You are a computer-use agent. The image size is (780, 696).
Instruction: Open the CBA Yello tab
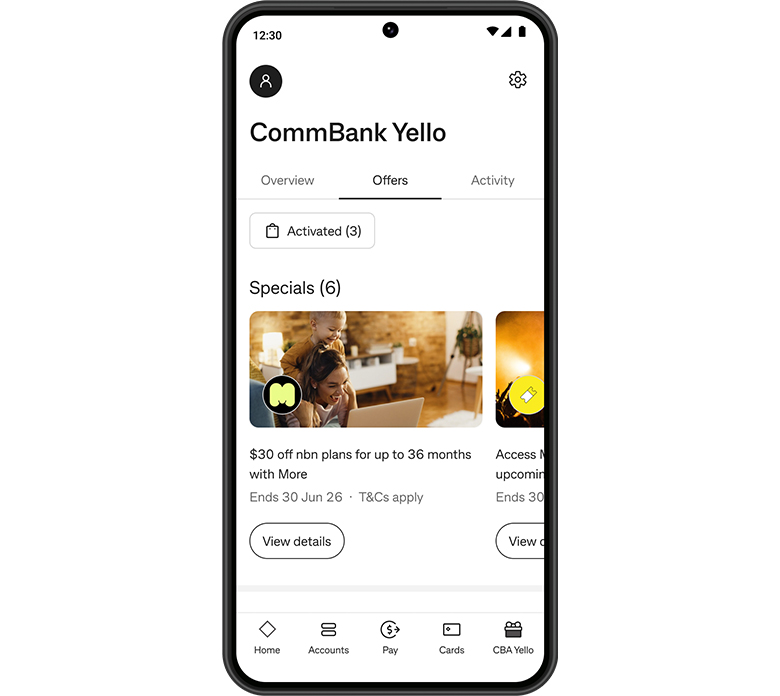(x=513, y=637)
